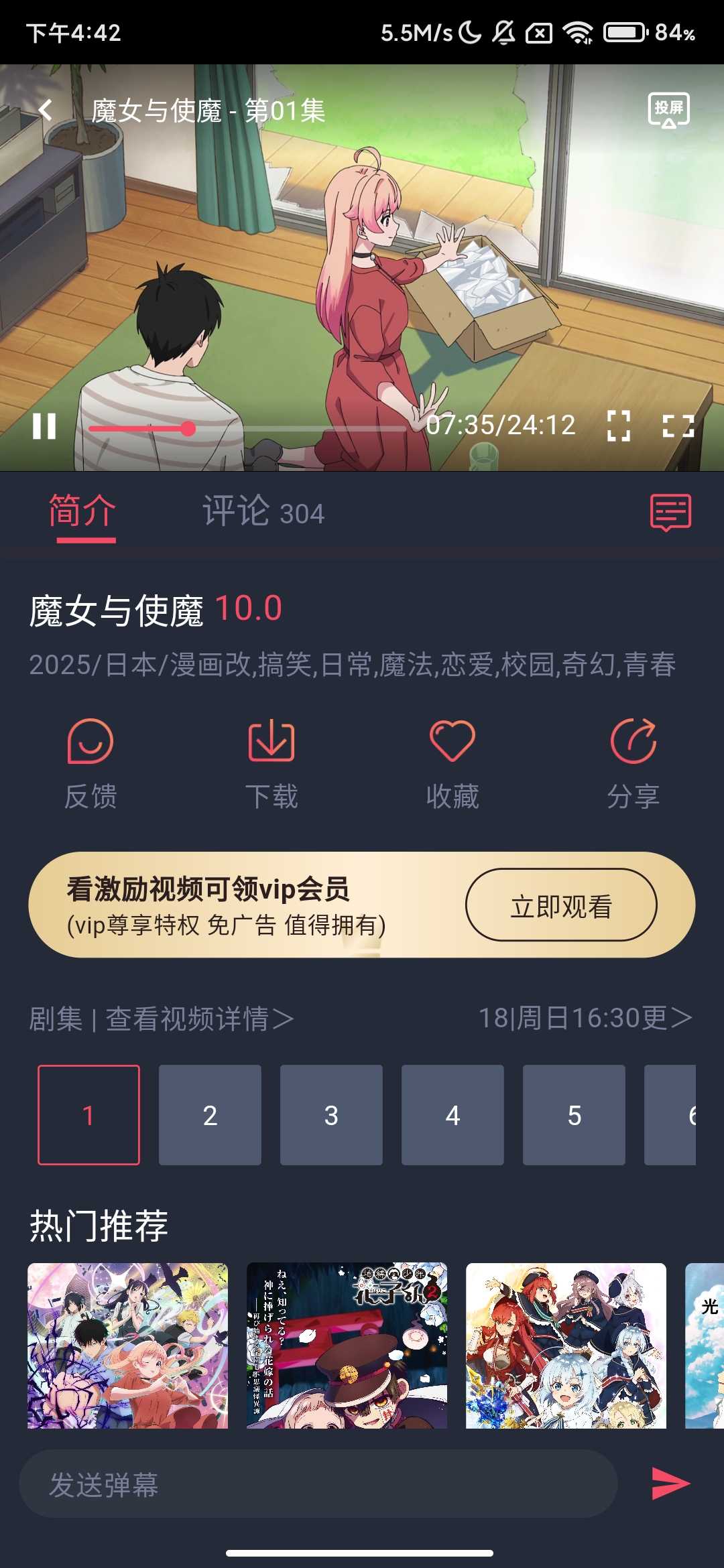Go back from the video player
Screen dimensions: 724x1568
[x=46, y=110]
